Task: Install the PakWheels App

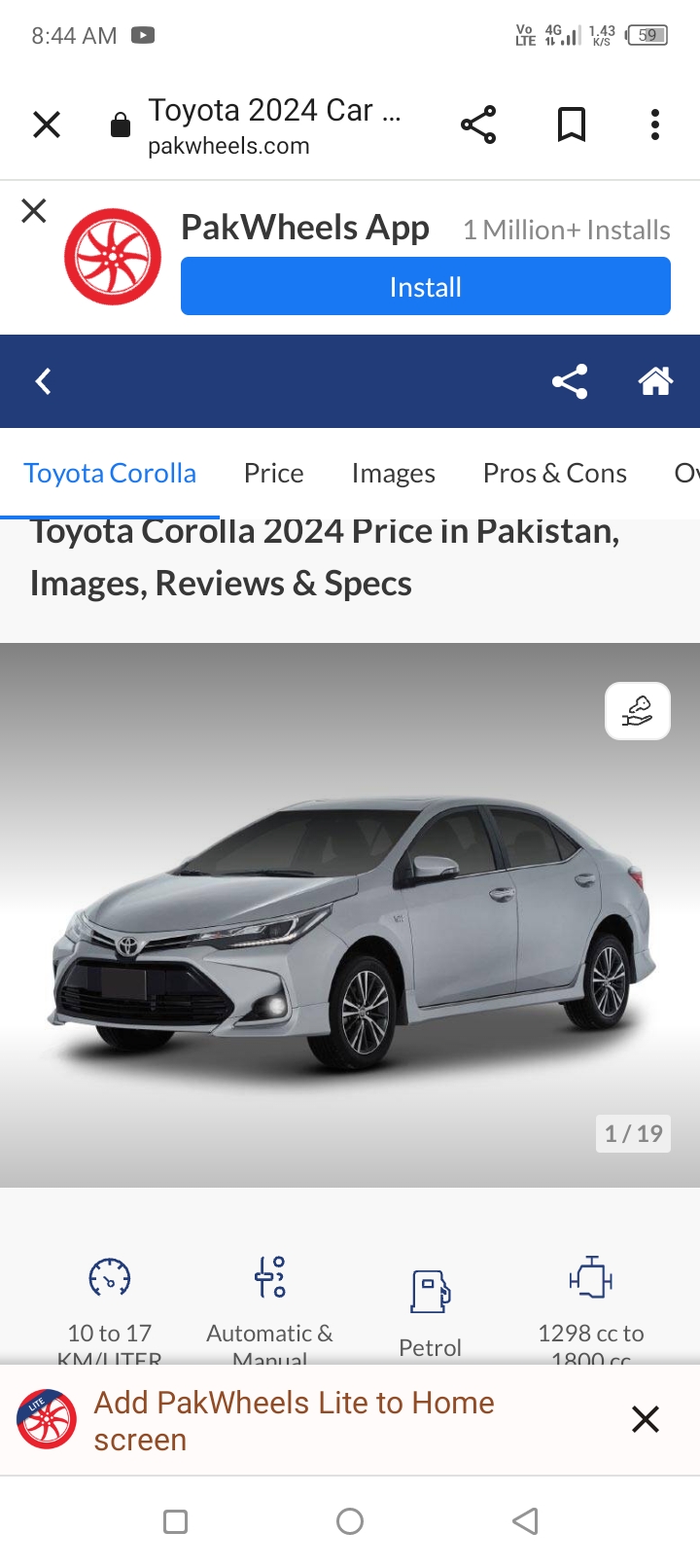Action: pos(426,287)
